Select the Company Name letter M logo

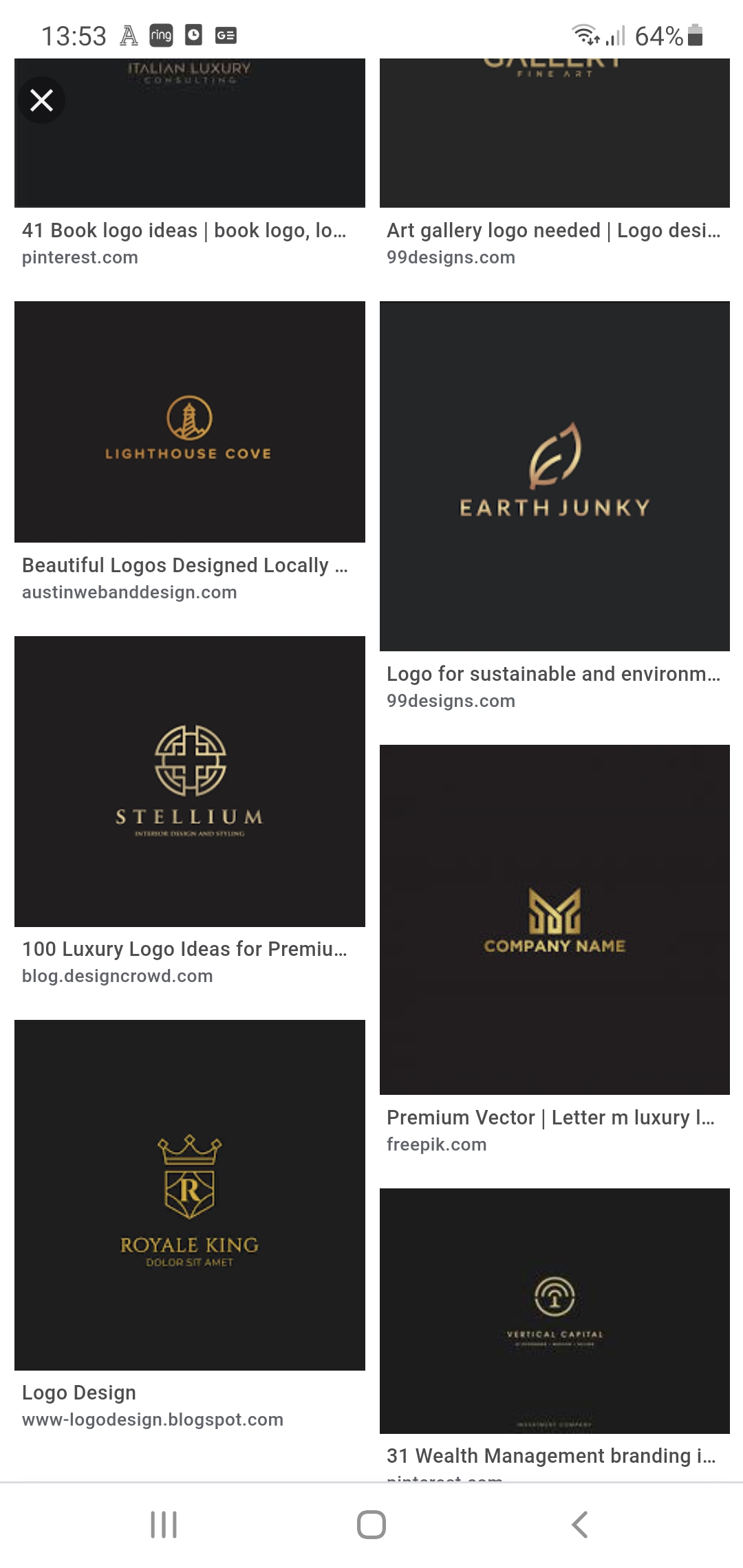tap(554, 919)
